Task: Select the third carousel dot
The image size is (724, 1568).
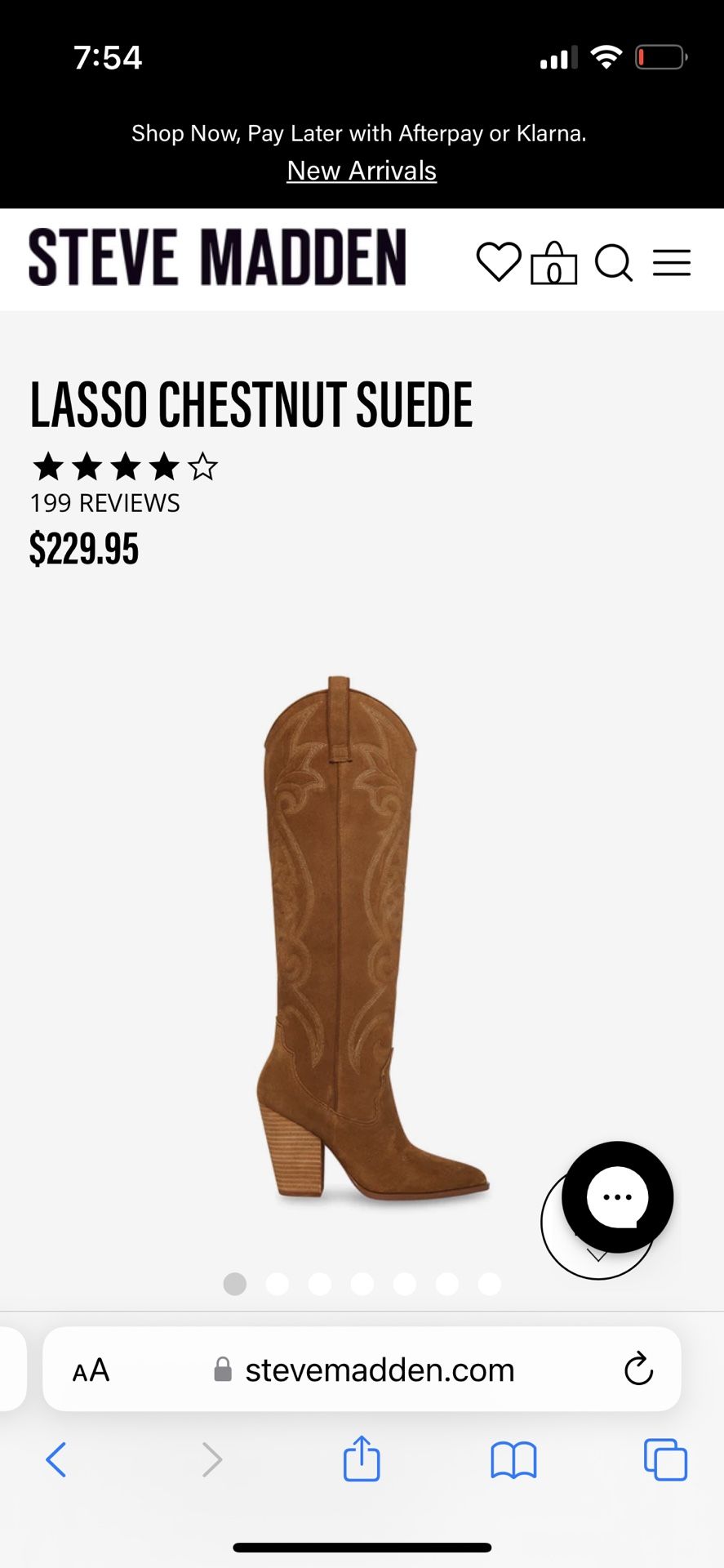Action: point(320,1284)
